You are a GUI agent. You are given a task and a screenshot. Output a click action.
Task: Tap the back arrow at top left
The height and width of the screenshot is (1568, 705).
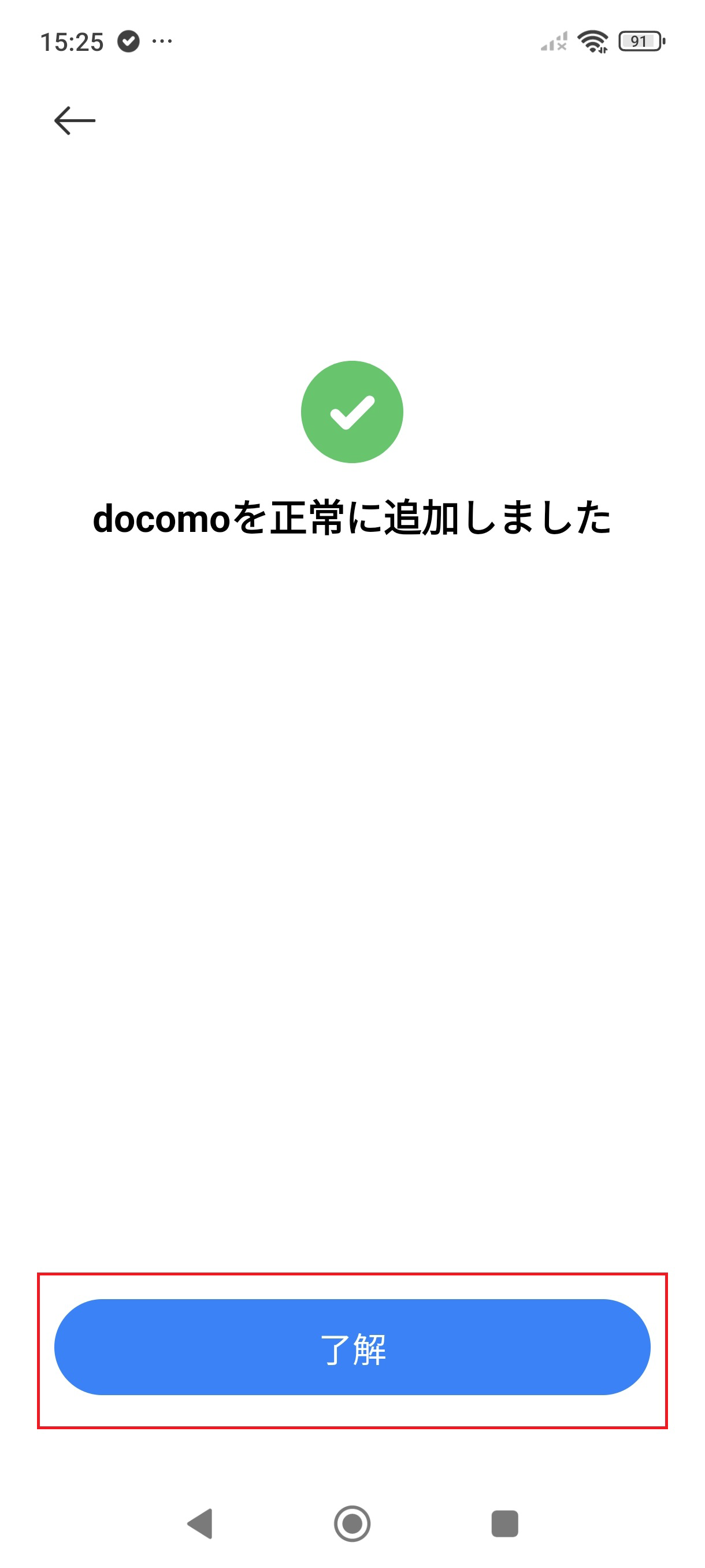tap(76, 120)
